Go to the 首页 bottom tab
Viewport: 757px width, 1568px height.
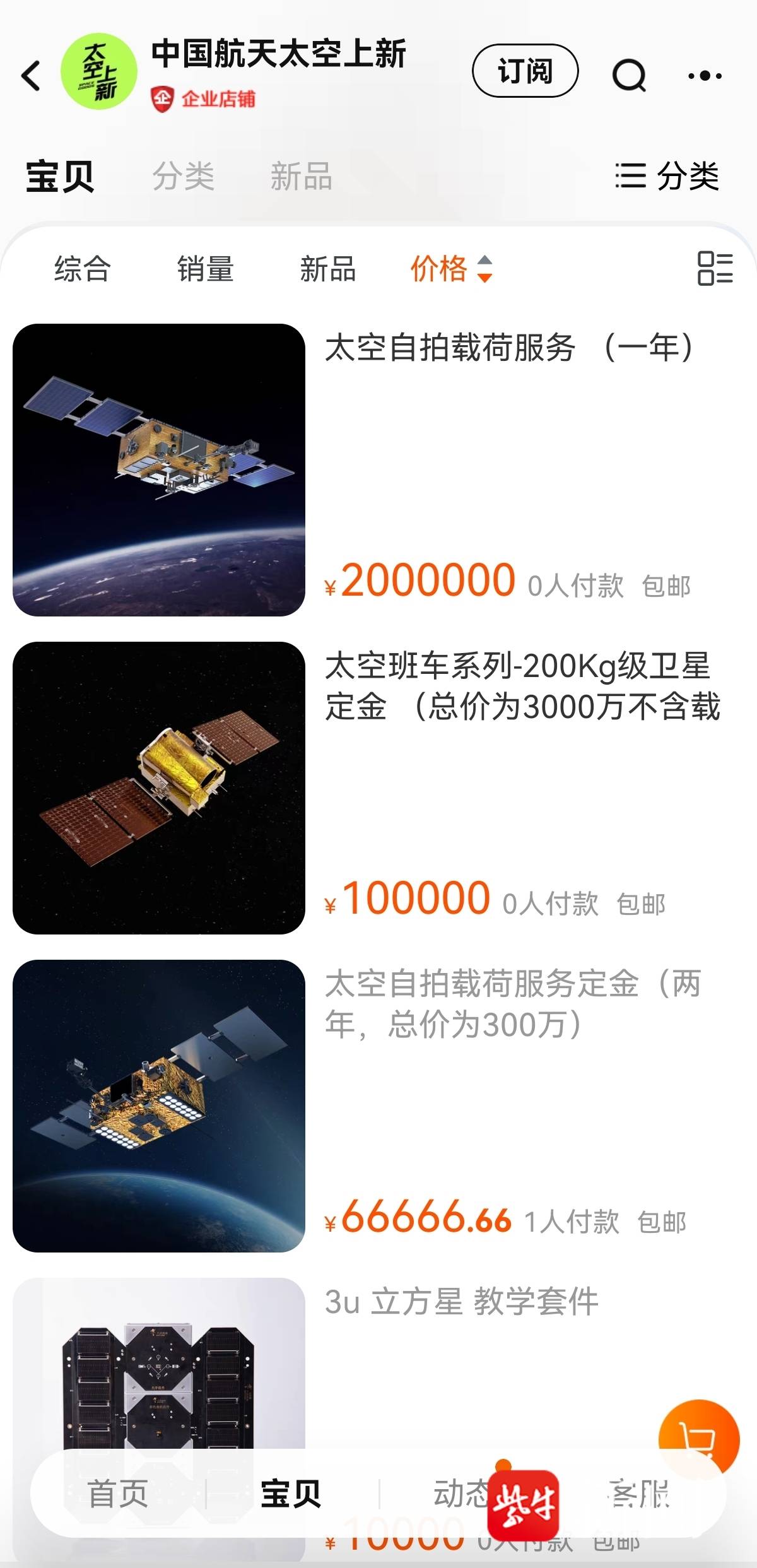[118, 1493]
